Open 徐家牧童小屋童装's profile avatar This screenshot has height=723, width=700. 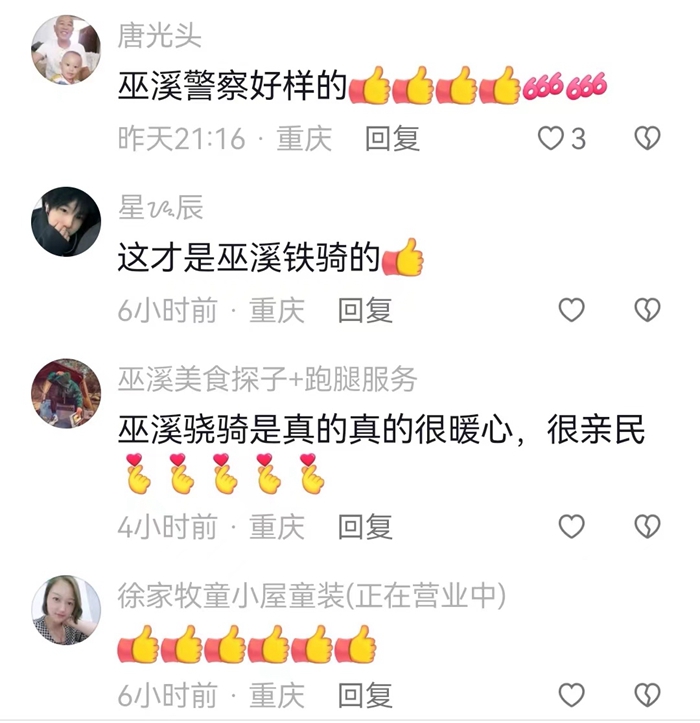click(66, 609)
